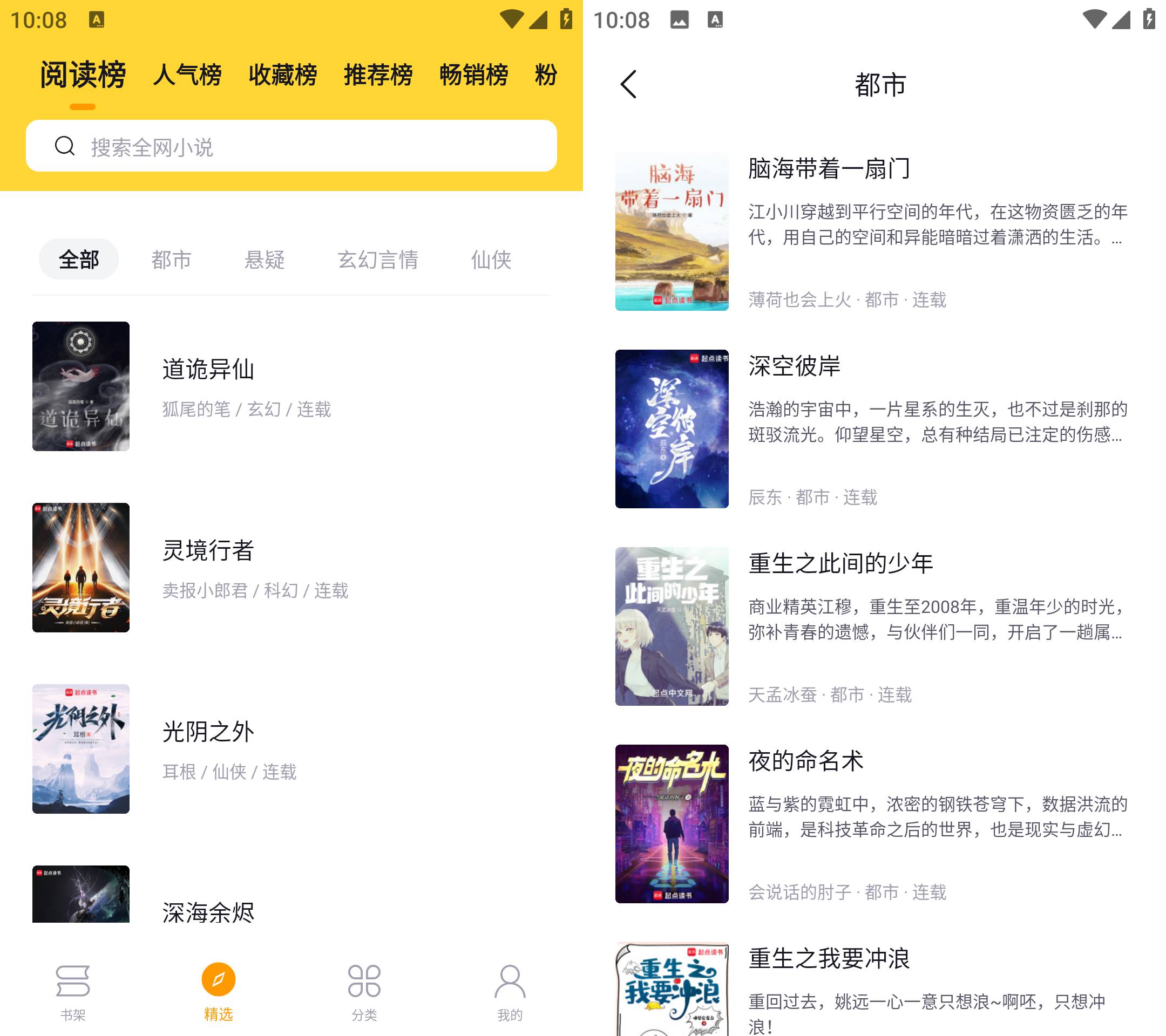Go back from the 都市 page
Image resolution: width=1166 pixels, height=1036 pixels.
(628, 84)
